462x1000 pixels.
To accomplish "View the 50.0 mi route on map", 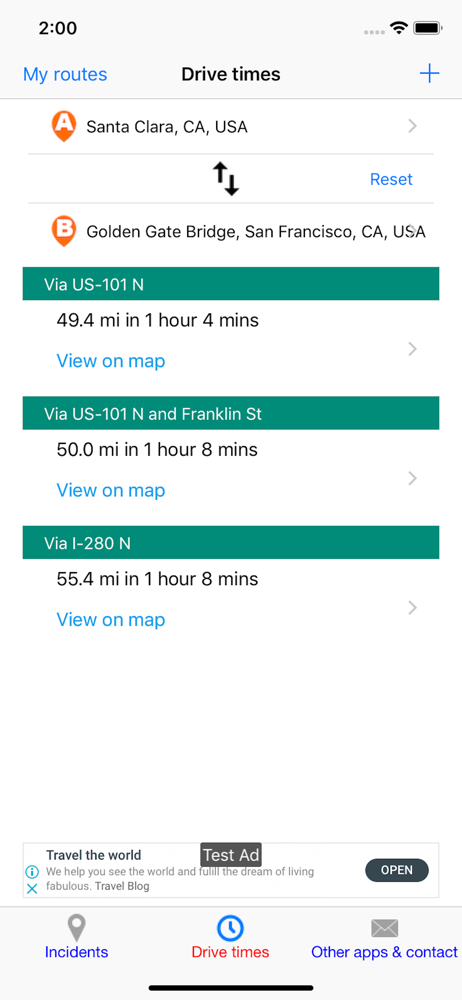I will tap(111, 490).
